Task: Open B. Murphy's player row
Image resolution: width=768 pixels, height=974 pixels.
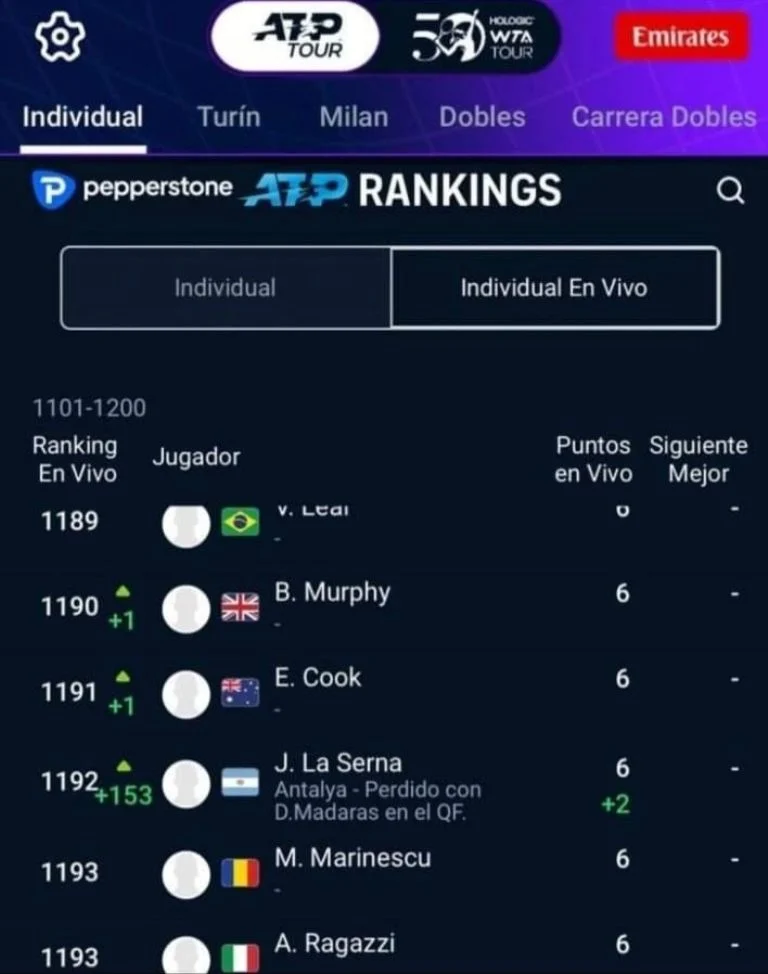Action: click(x=332, y=593)
